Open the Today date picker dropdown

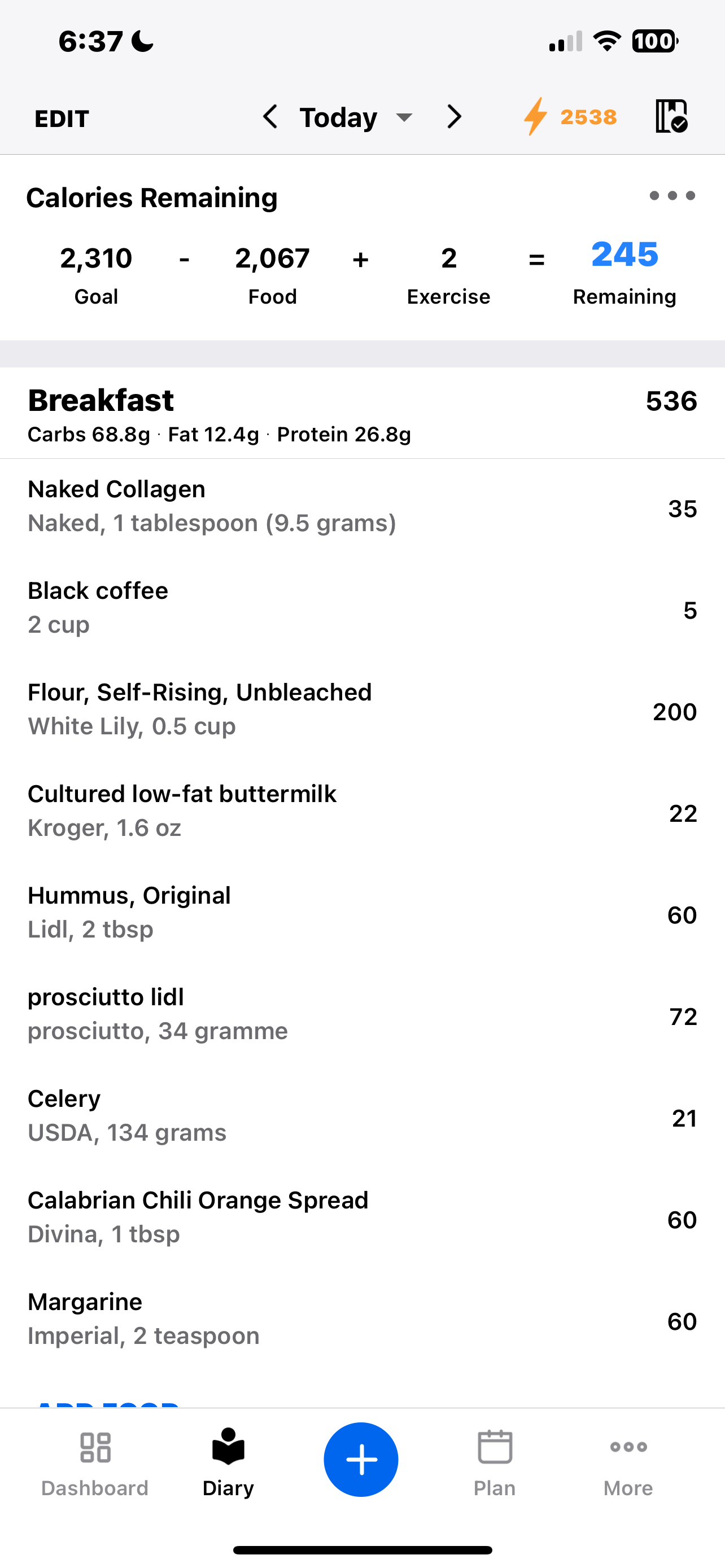(356, 117)
